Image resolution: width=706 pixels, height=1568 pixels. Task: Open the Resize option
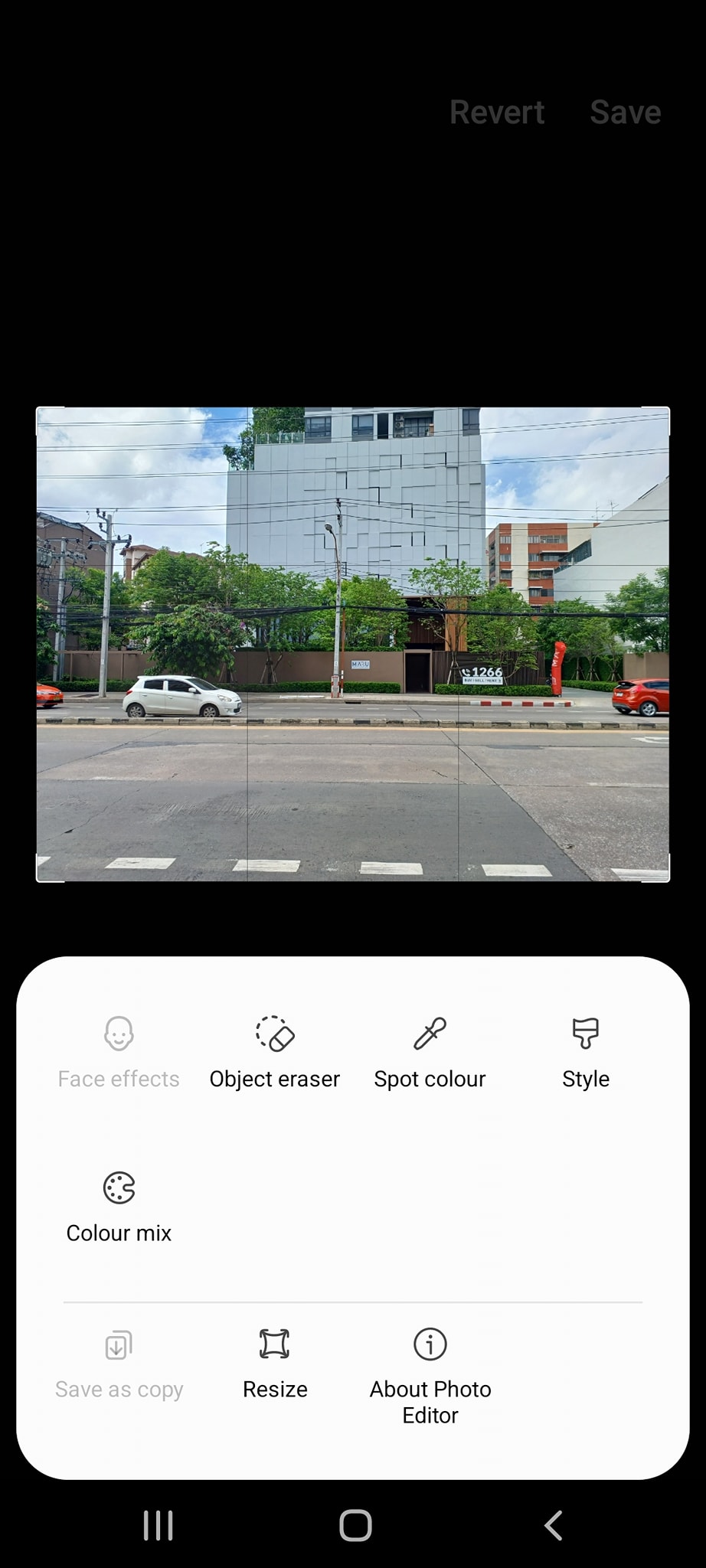pyautogui.click(x=275, y=1363)
